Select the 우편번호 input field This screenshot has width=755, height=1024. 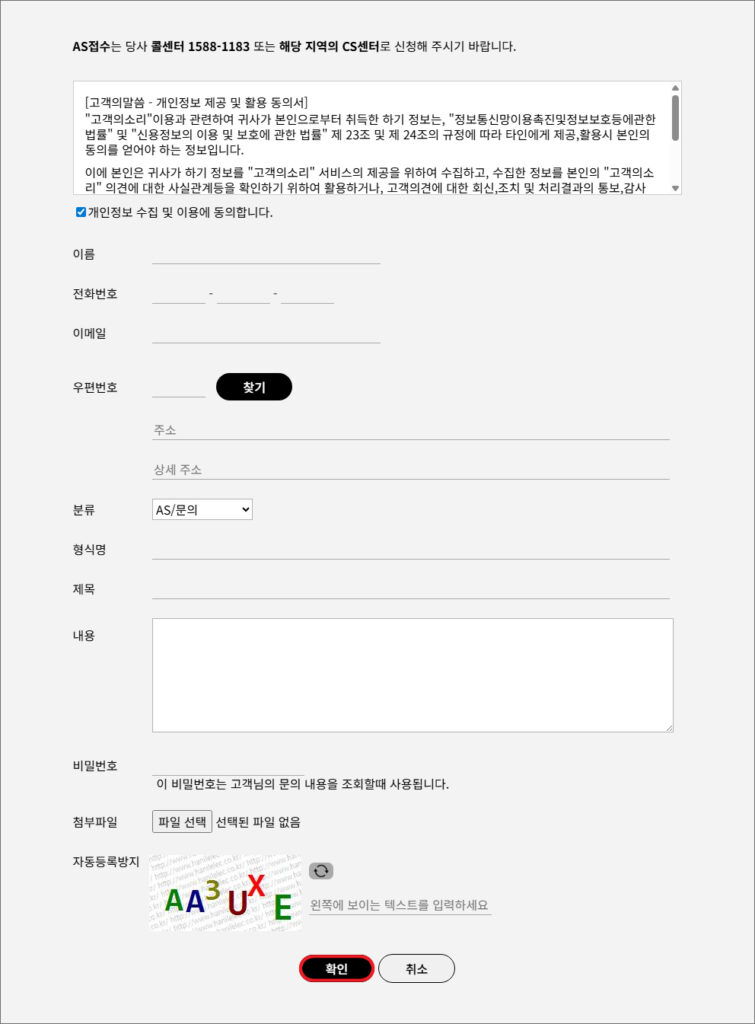(x=178, y=387)
